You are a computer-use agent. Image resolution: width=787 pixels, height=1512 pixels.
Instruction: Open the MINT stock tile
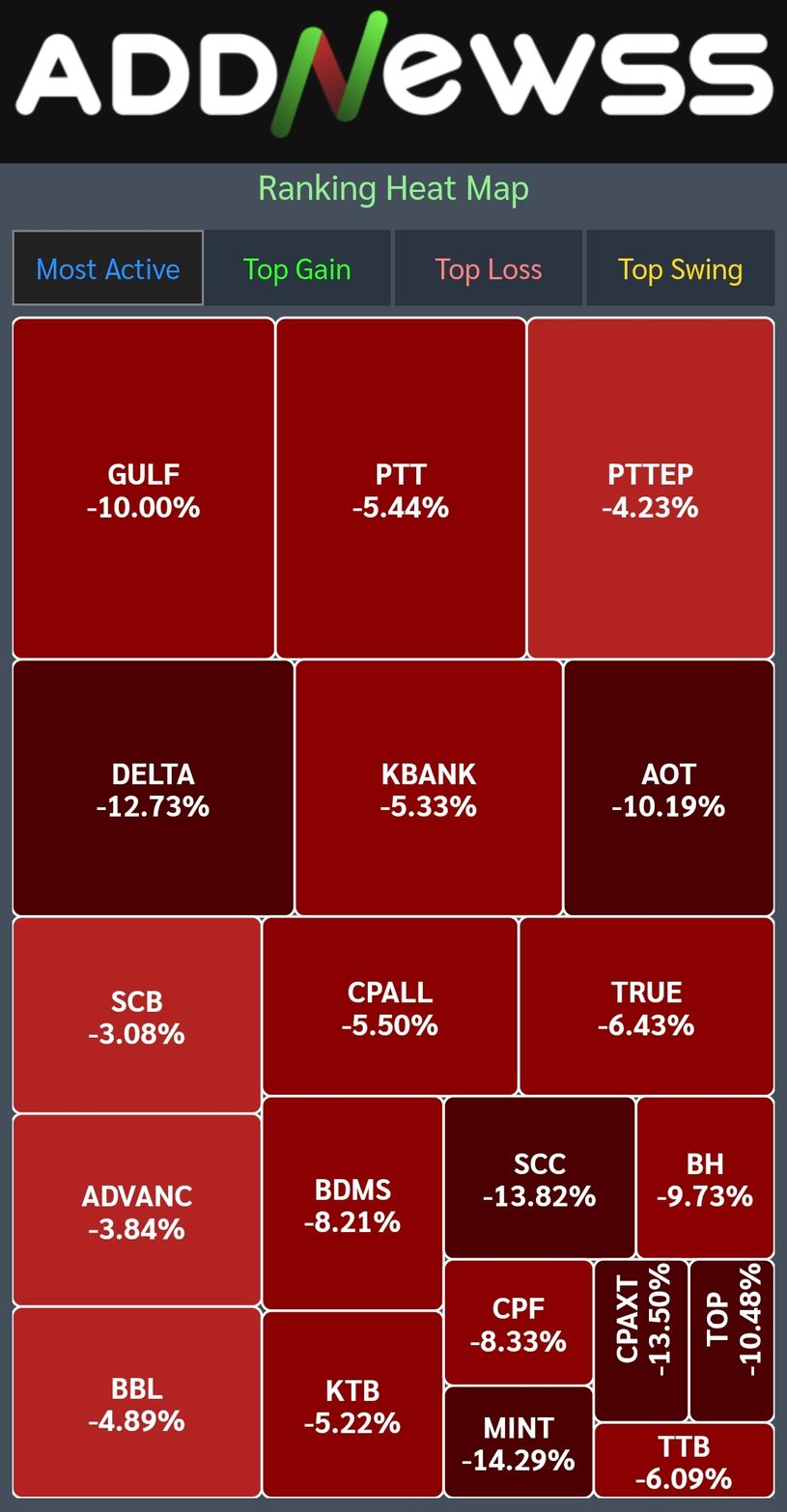click(518, 1442)
